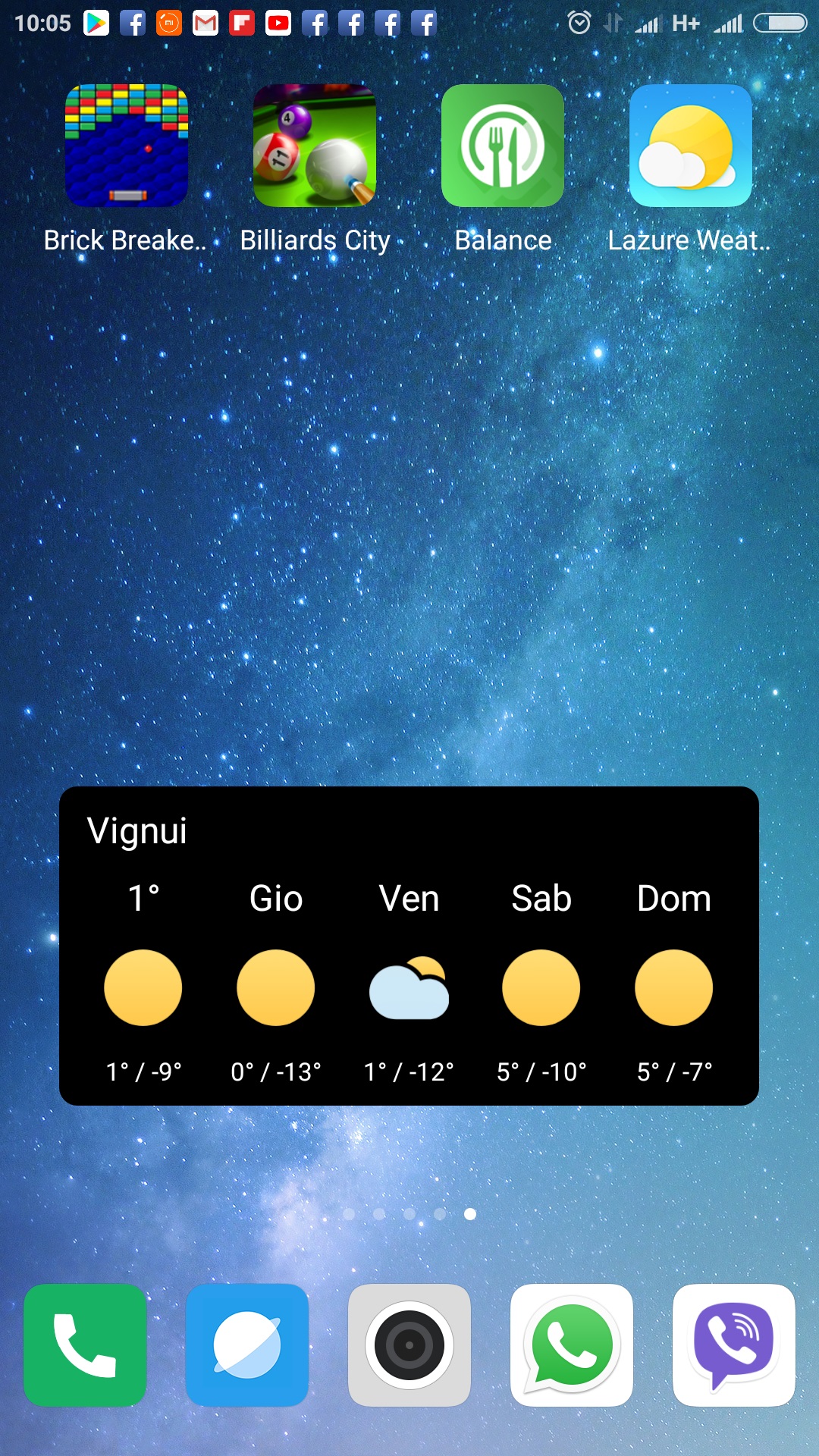
Task: Open WhatsApp
Action: pos(572,1345)
